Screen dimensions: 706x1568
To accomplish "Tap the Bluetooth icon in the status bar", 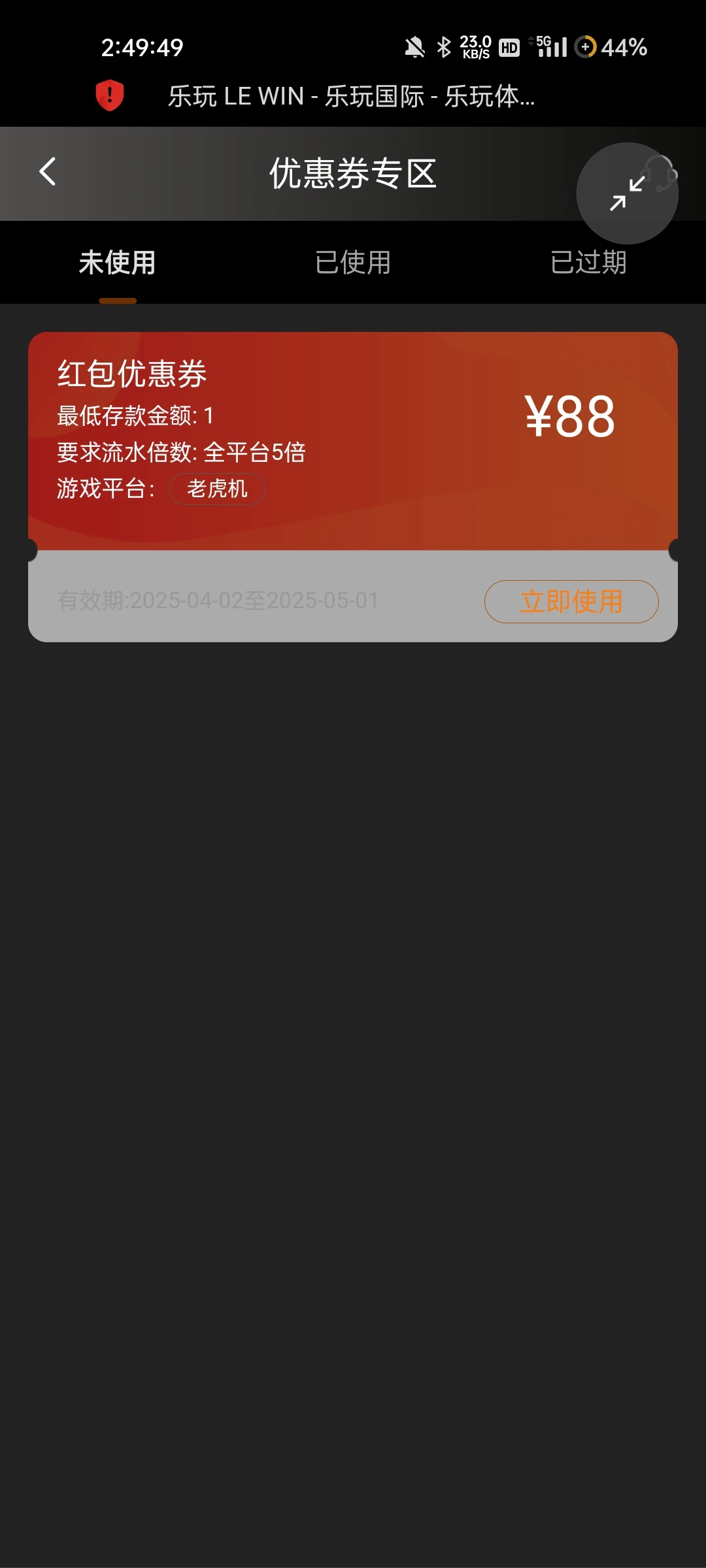I will tap(444, 47).
